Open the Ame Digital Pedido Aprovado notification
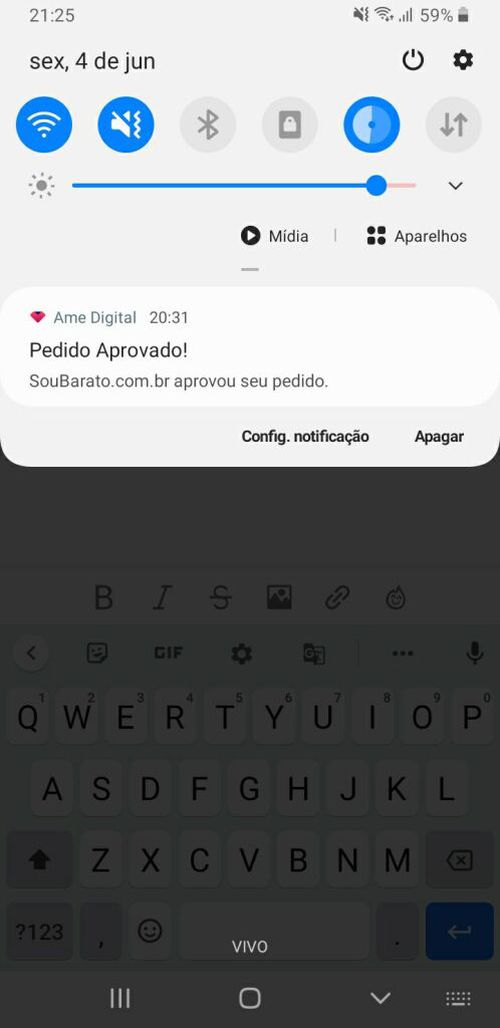Image resolution: width=500 pixels, height=1028 pixels. pyautogui.click(x=250, y=347)
